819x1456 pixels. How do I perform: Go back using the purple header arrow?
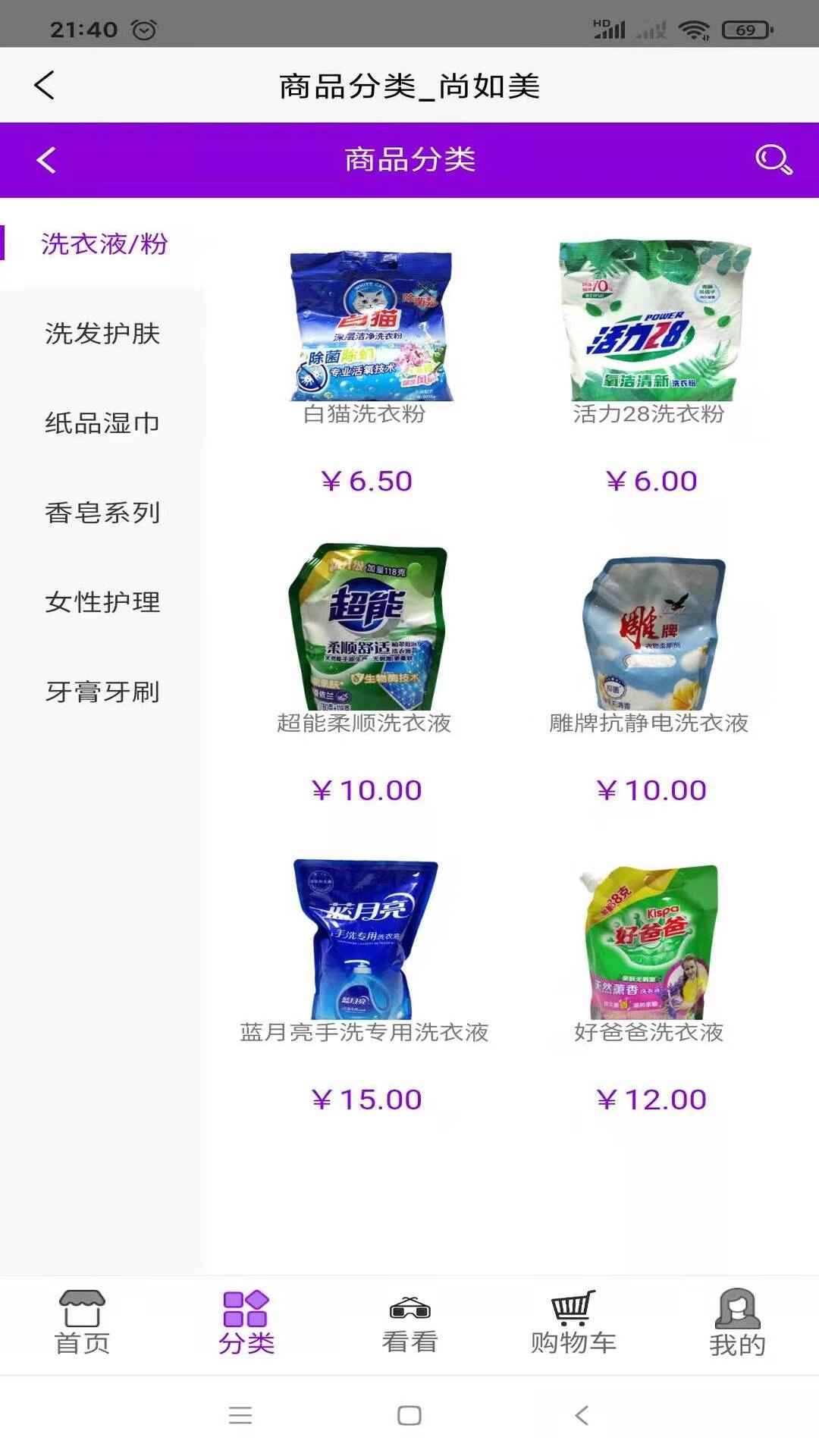pos(46,160)
